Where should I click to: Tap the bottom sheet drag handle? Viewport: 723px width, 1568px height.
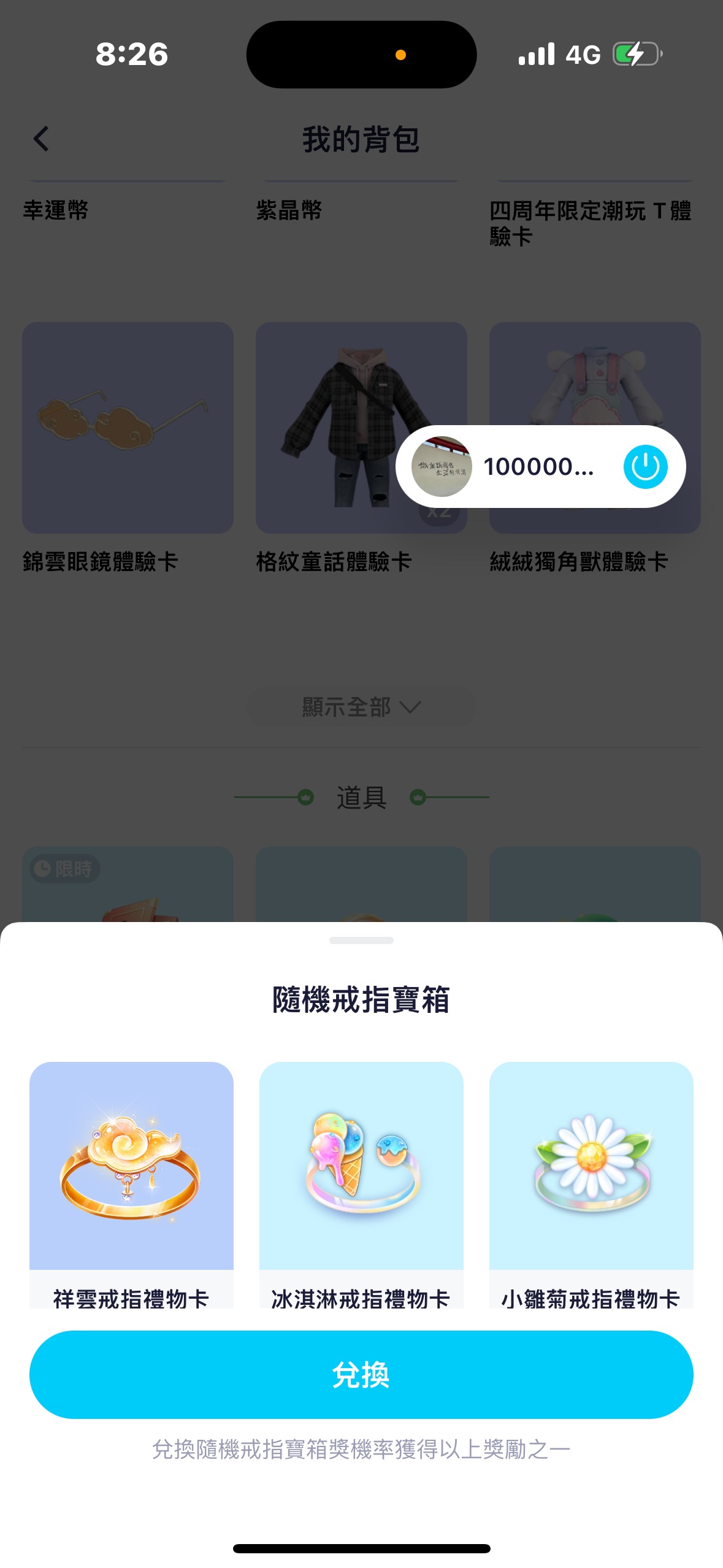coord(361,940)
